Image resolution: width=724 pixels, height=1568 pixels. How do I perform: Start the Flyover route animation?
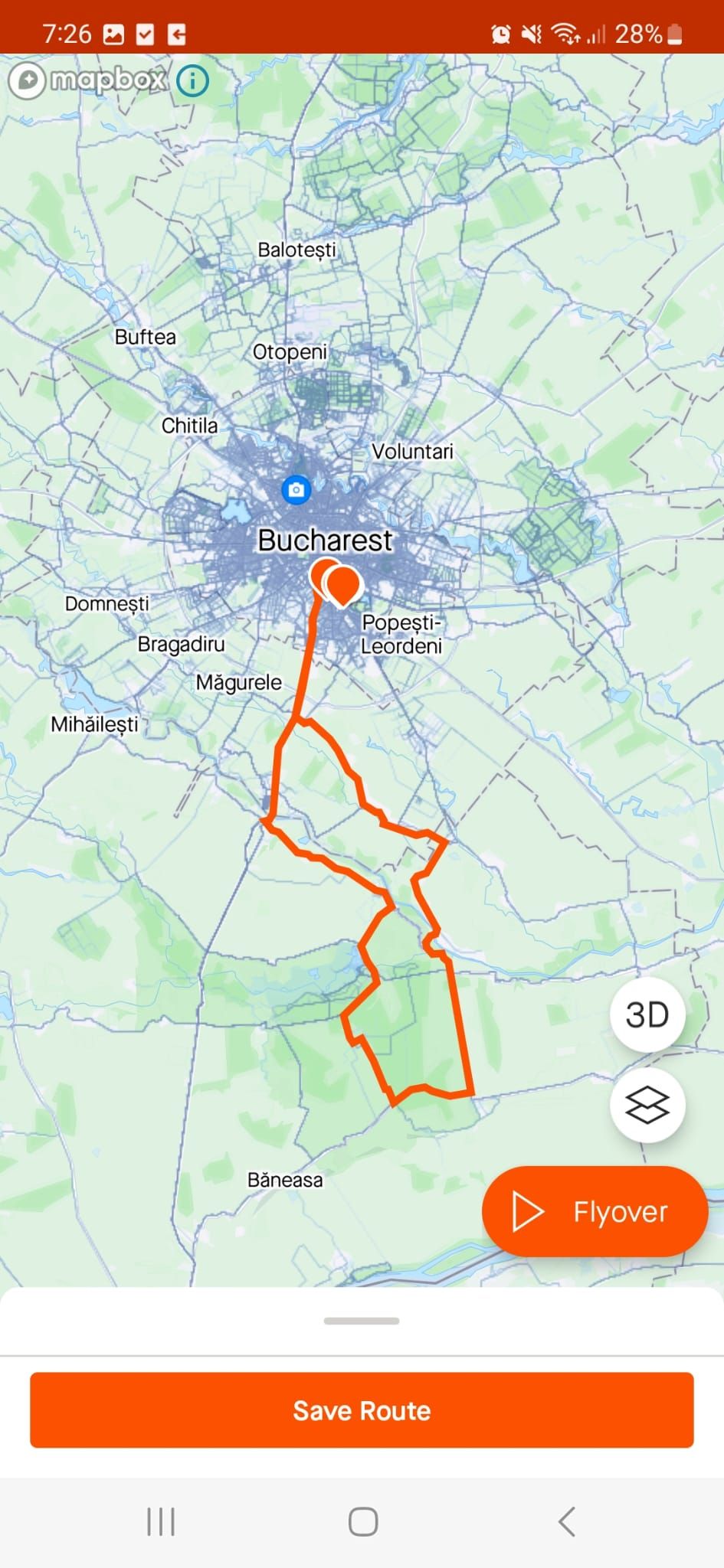point(595,1211)
